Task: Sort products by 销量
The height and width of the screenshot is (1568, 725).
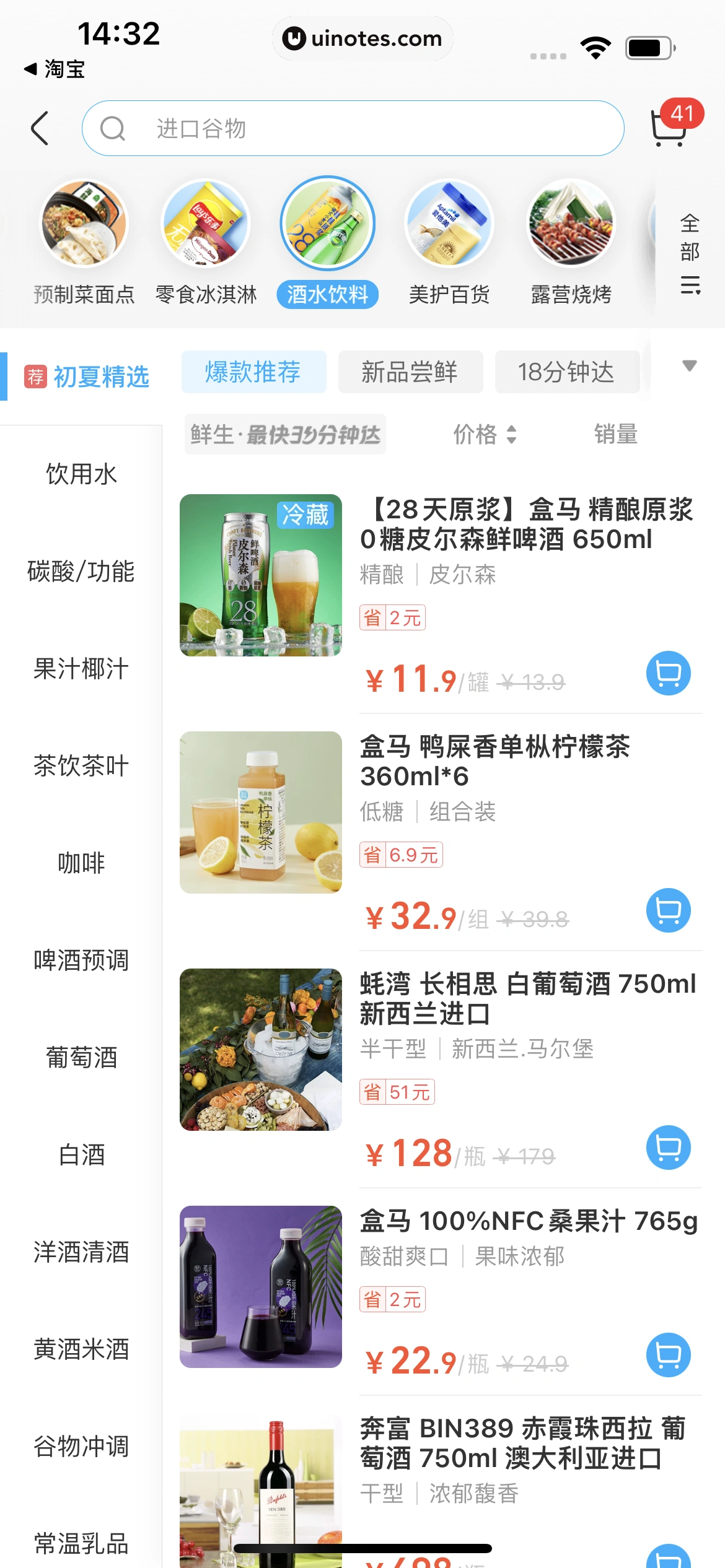Action: coord(615,434)
